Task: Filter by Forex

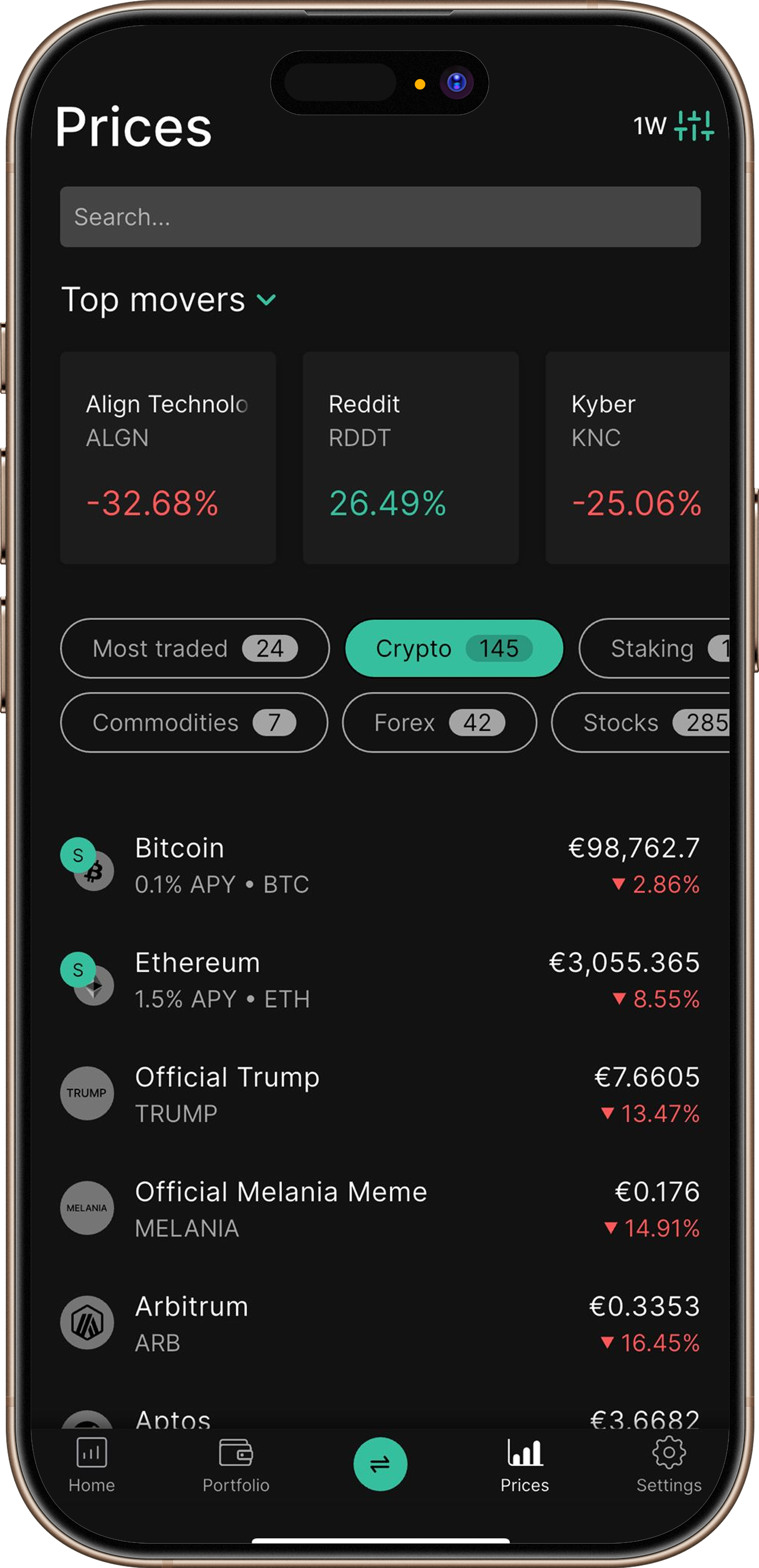Action: 440,723
